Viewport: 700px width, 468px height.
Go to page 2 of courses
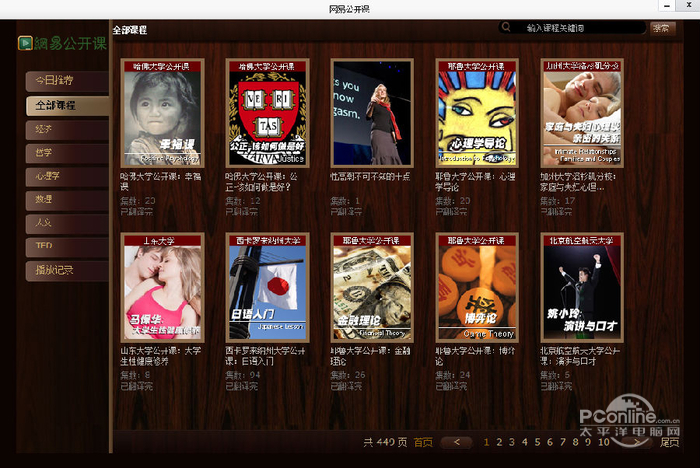point(499,441)
